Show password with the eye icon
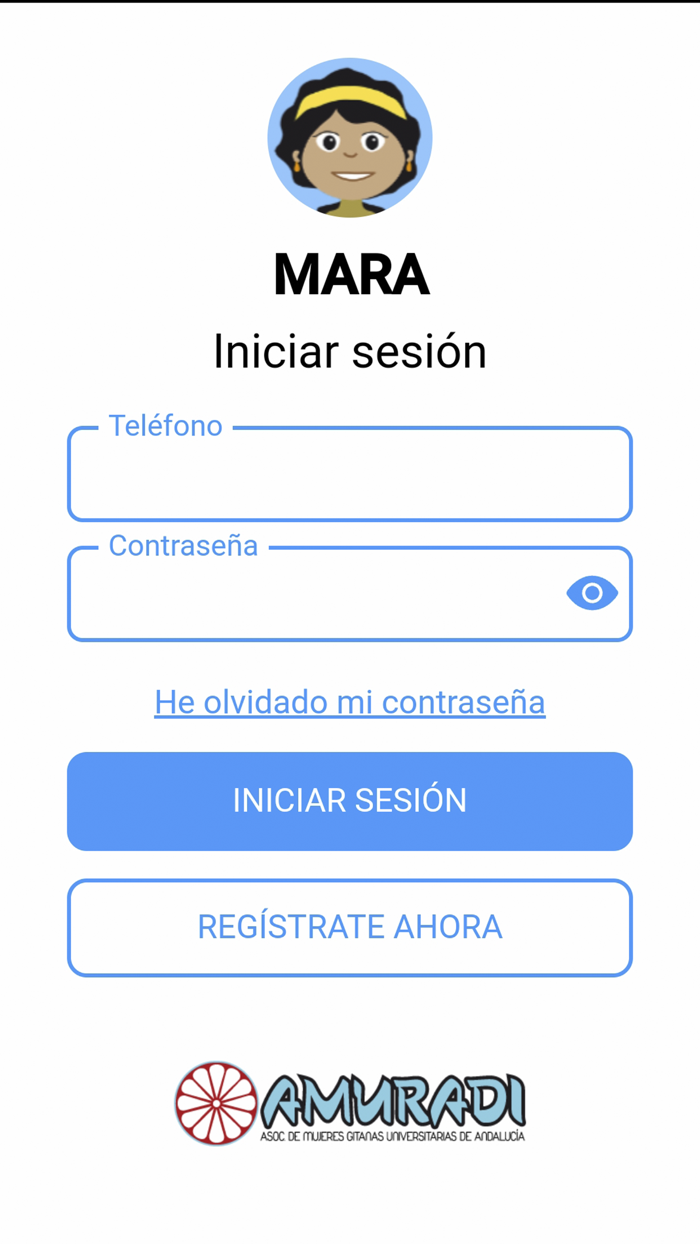The image size is (700, 1244). (592, 593)
